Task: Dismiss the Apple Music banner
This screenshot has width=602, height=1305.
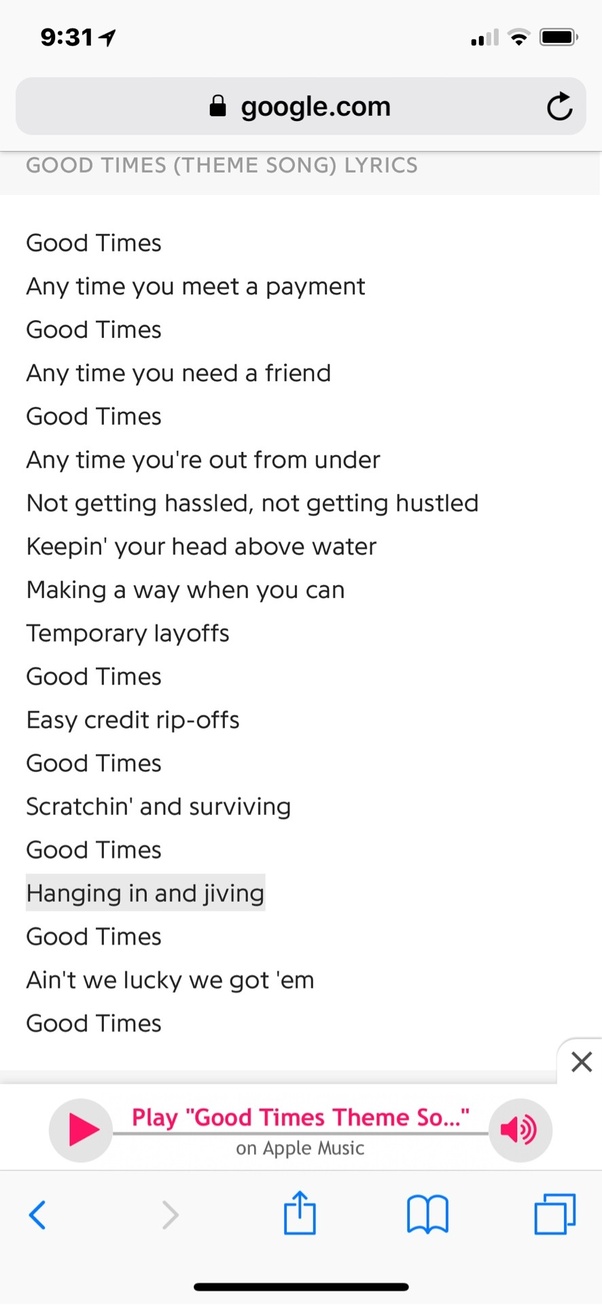Action: coord(581,1062)
